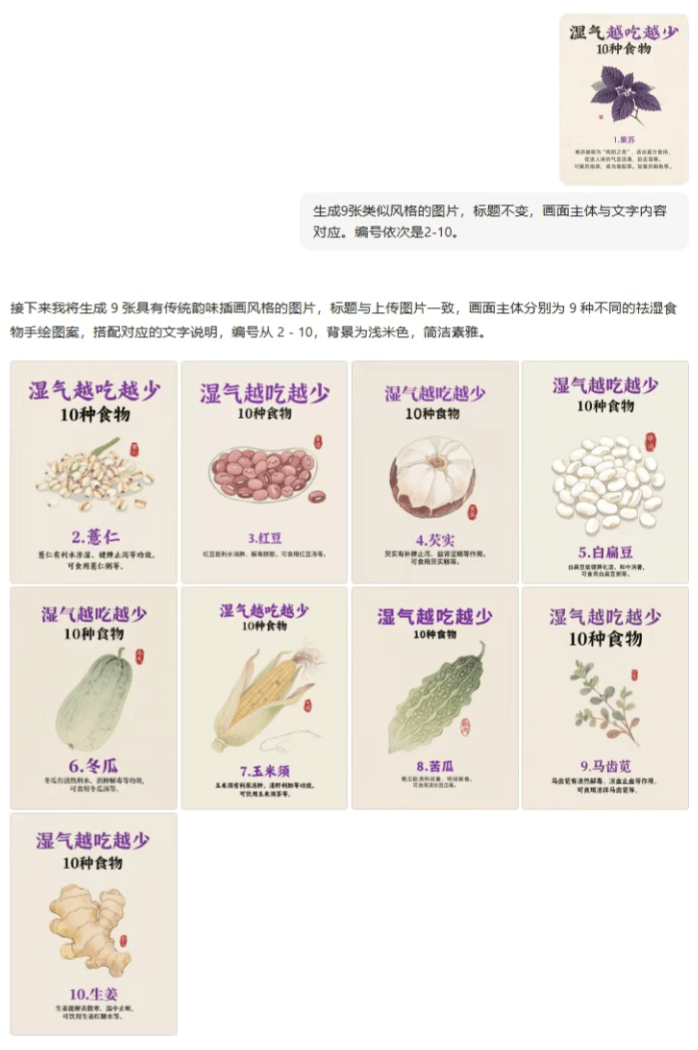Open the 10.生姜 image tile
Screen dimensions: 698x1050
coord(94,923)
